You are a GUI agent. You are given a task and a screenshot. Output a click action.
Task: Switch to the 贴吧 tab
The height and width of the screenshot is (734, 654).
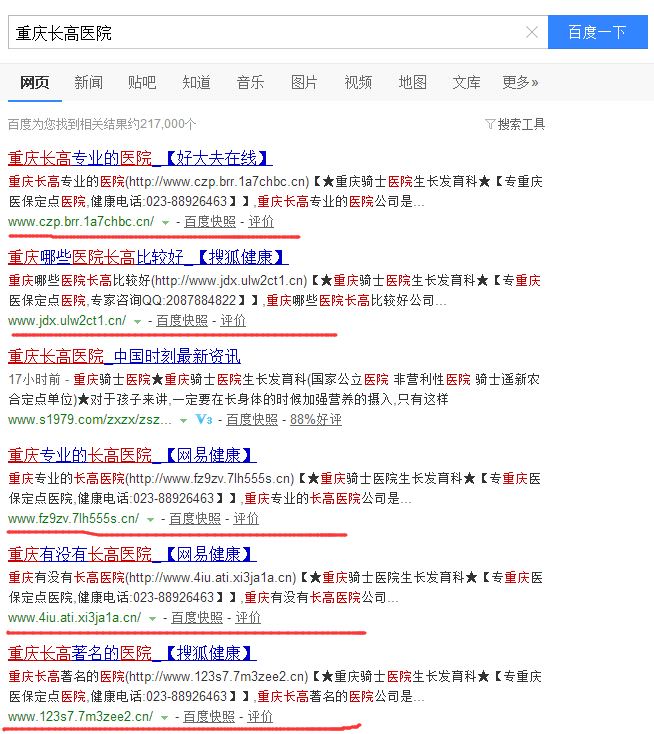pyautogui.click(x=142, y=82)
